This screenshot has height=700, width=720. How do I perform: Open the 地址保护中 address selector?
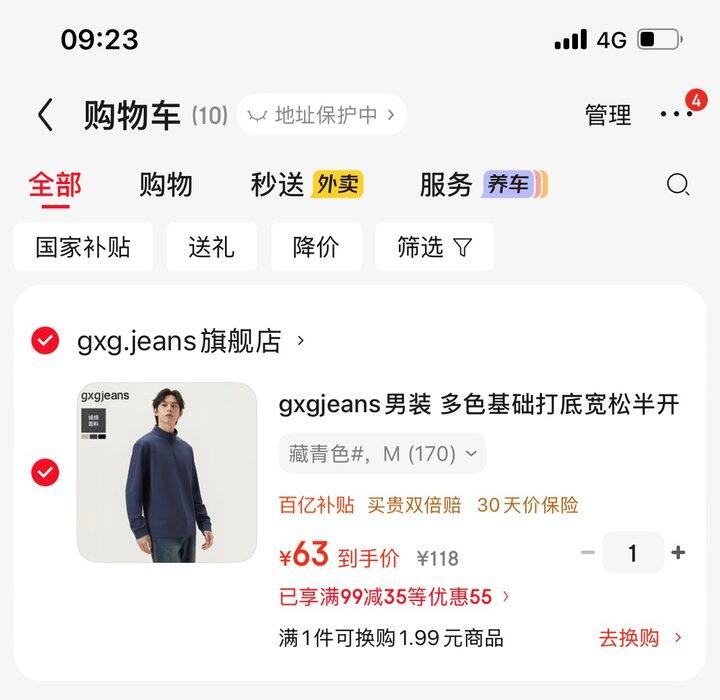[321, 115]
